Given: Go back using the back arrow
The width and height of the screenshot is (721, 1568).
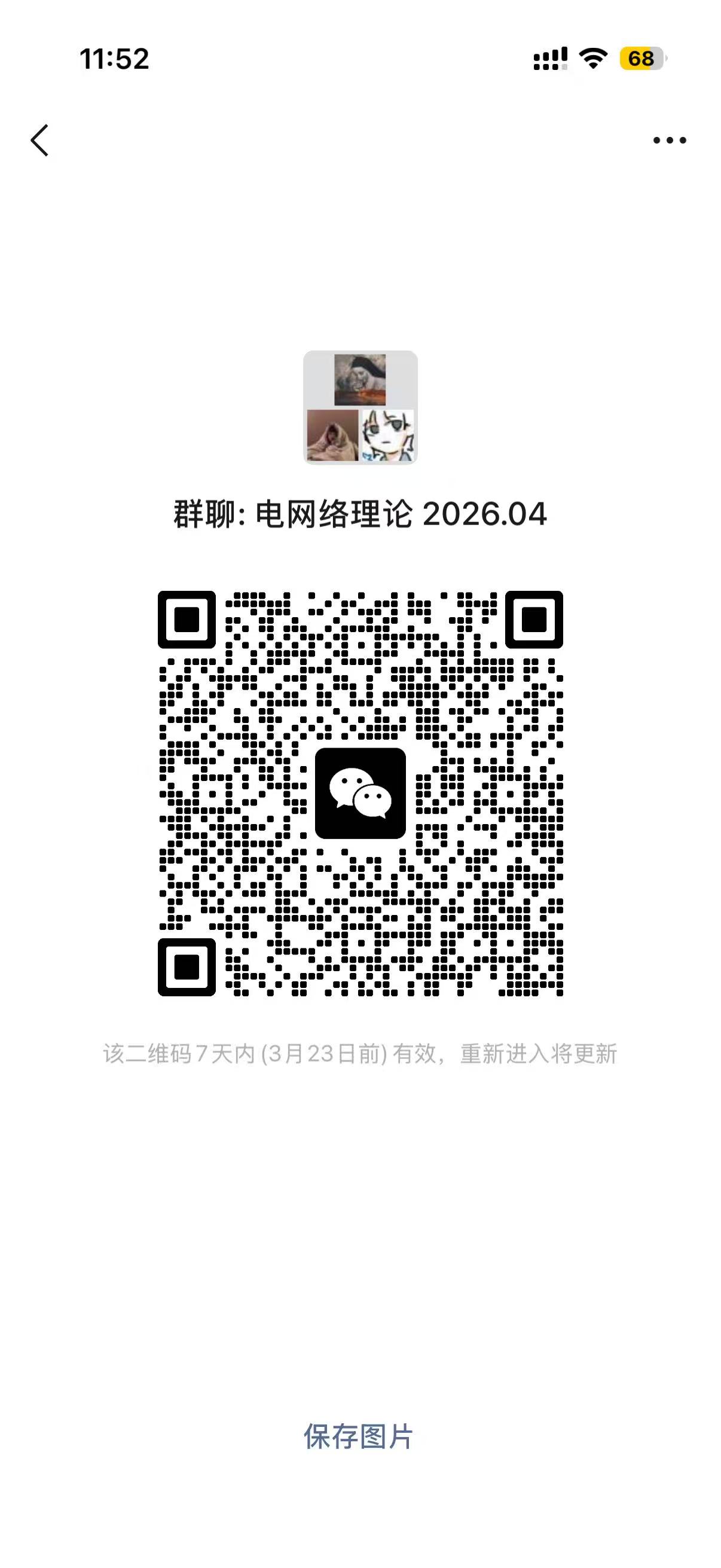Looking at the screenshot, I should click(39, 141).
